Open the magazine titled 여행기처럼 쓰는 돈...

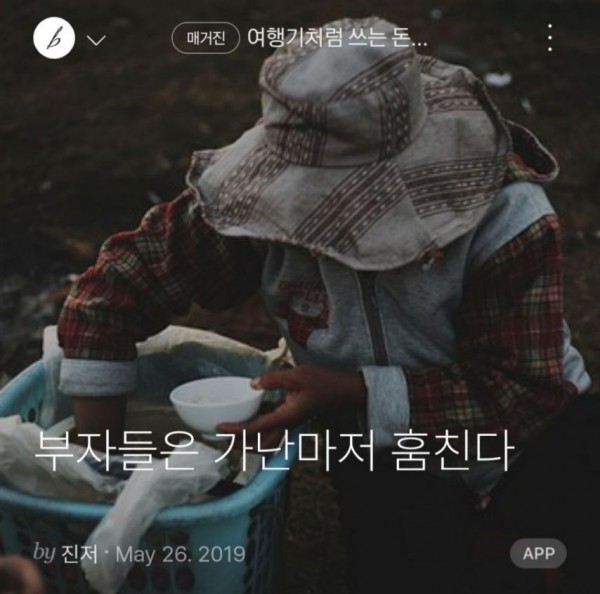coord(338,39)
